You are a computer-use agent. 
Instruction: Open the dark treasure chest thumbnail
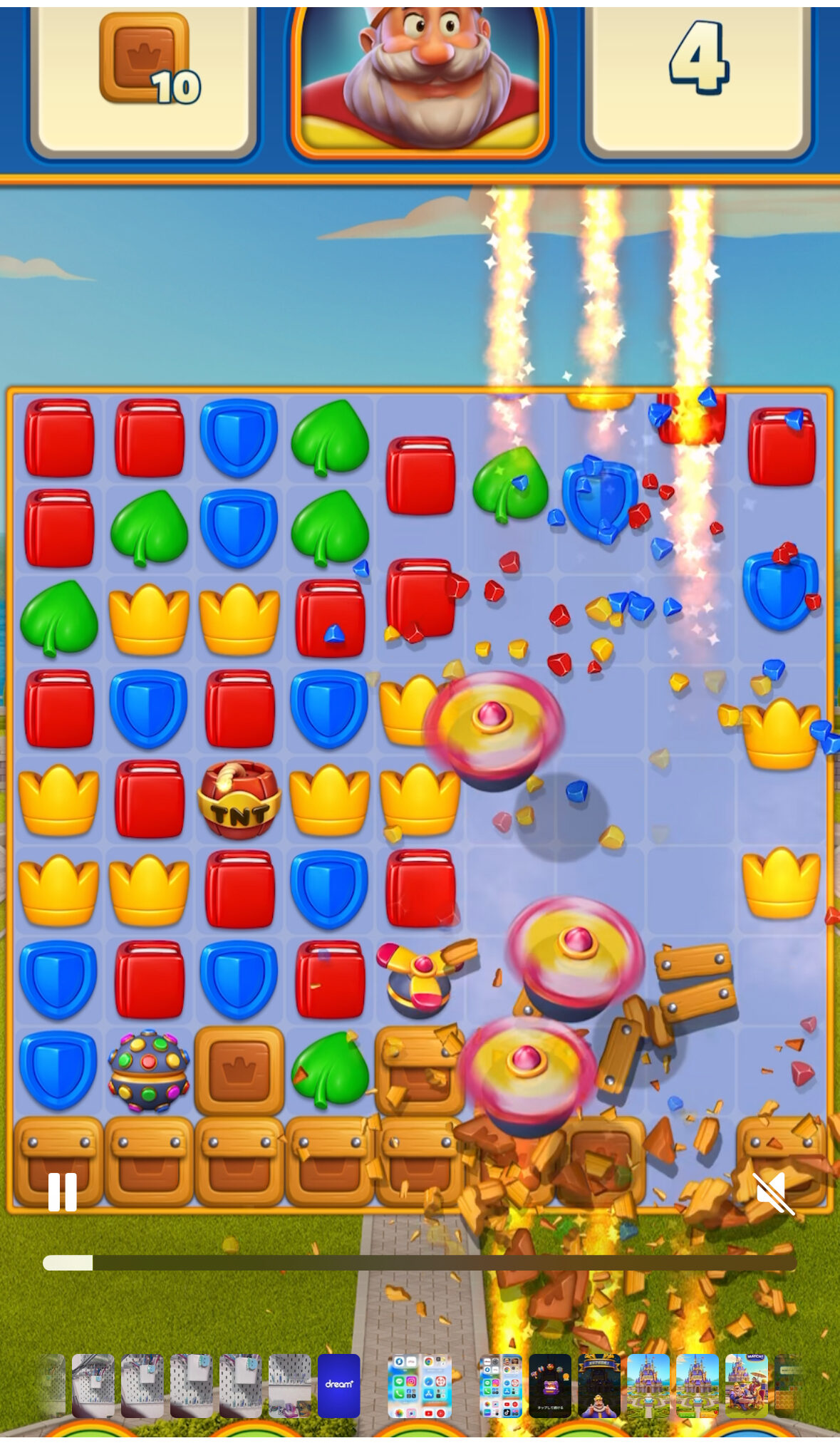pos(549,1385)
